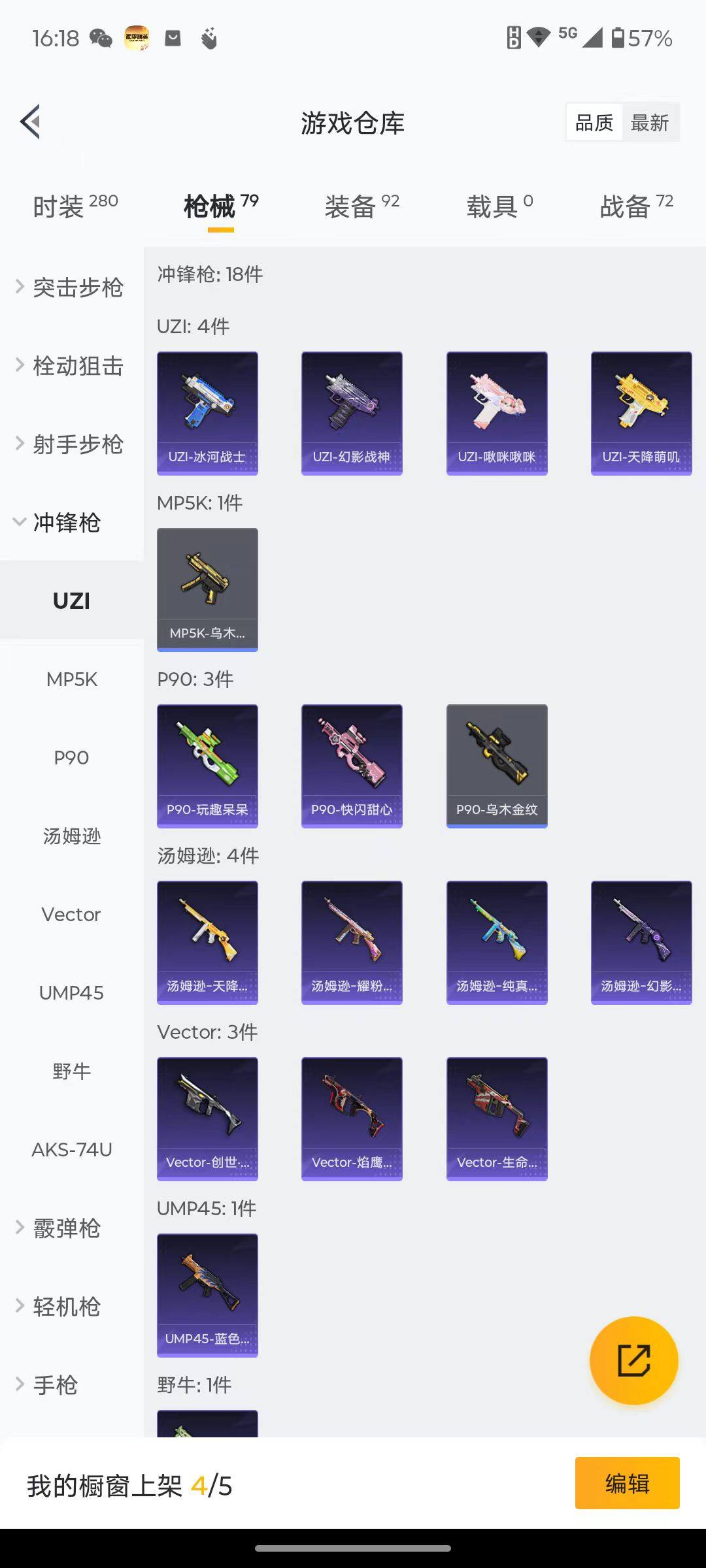Open the 战备 tab

click(636, 206)
